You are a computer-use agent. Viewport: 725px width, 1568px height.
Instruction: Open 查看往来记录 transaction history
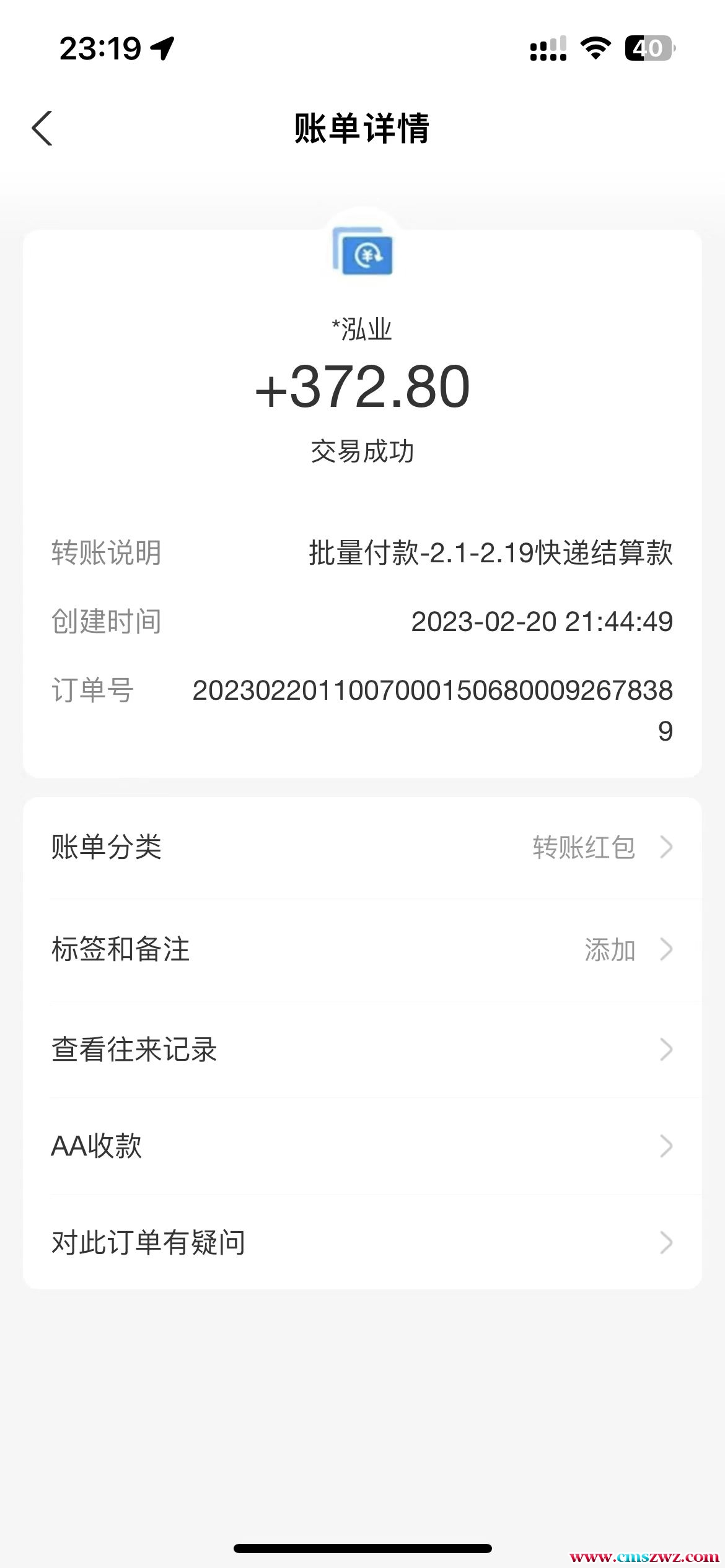coord(362,1050)
